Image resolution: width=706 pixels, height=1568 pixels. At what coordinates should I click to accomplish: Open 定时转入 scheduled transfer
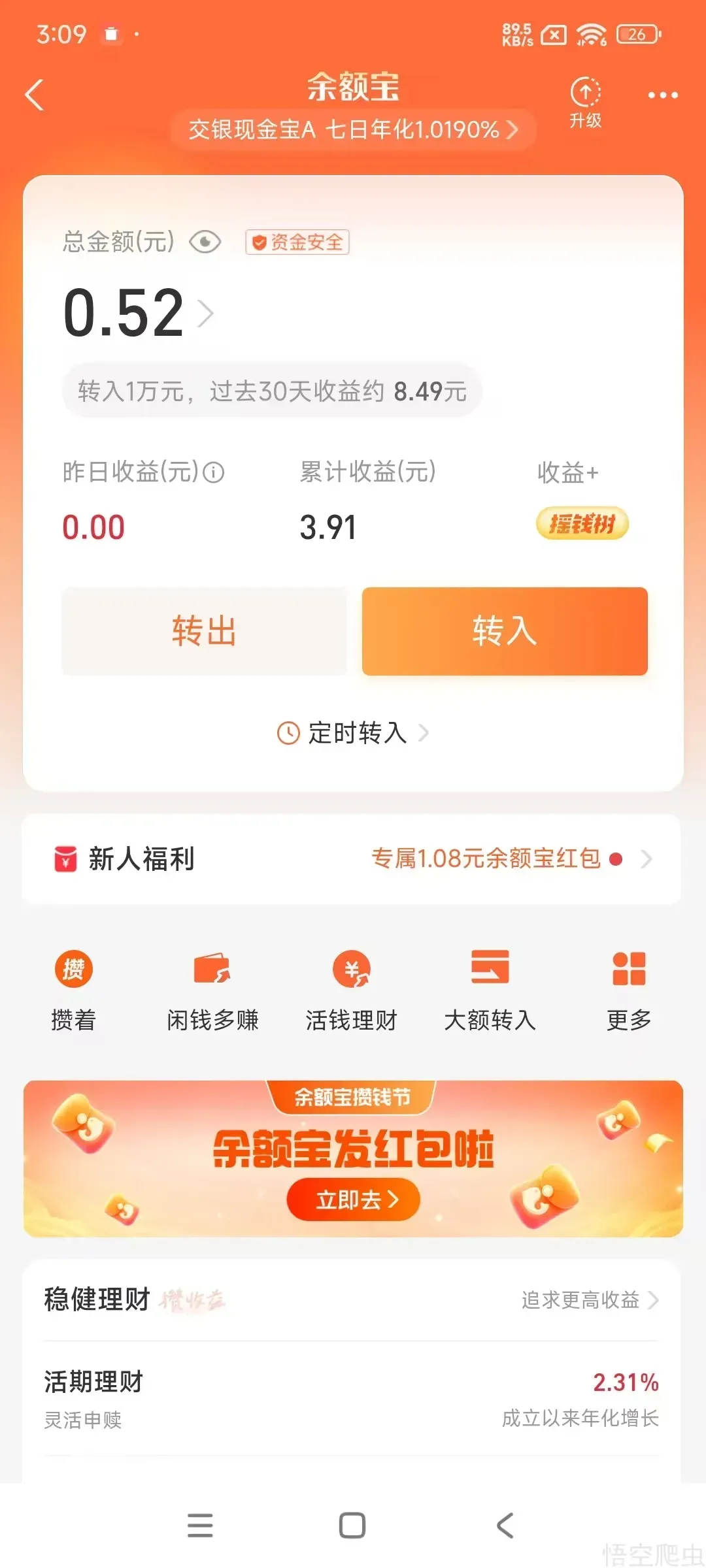(x=353, y=733)
